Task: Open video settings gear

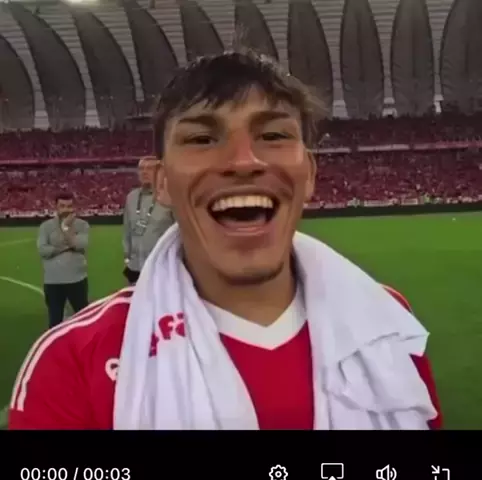Action: click(278, 473)
